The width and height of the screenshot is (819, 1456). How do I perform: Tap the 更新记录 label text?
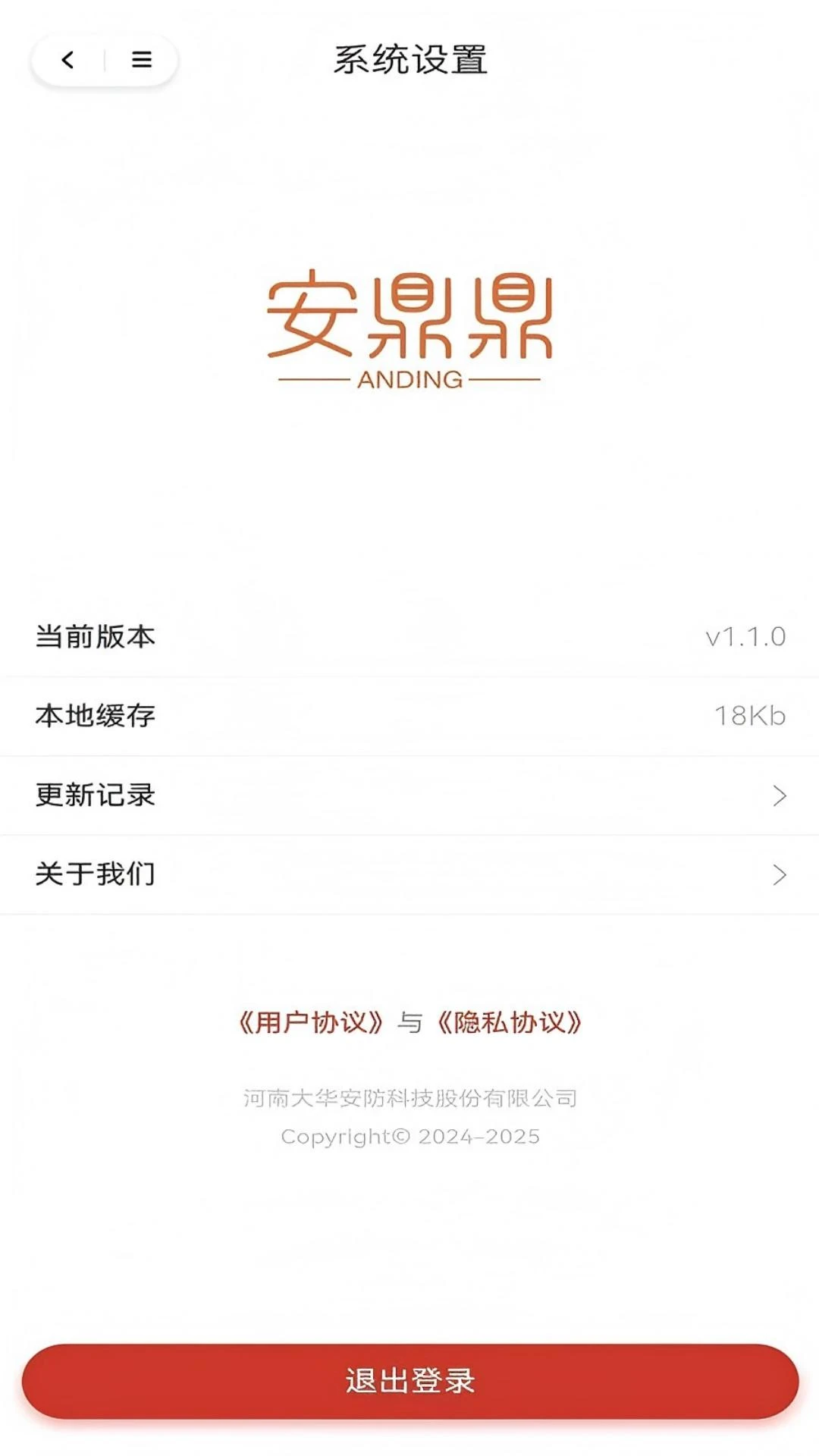pos(95,795)
